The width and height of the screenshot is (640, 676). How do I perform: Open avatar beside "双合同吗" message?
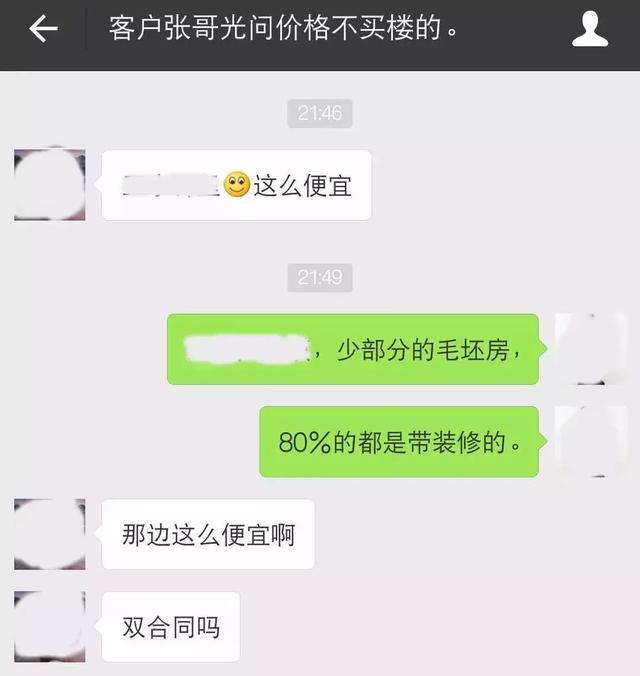(50, 626)
